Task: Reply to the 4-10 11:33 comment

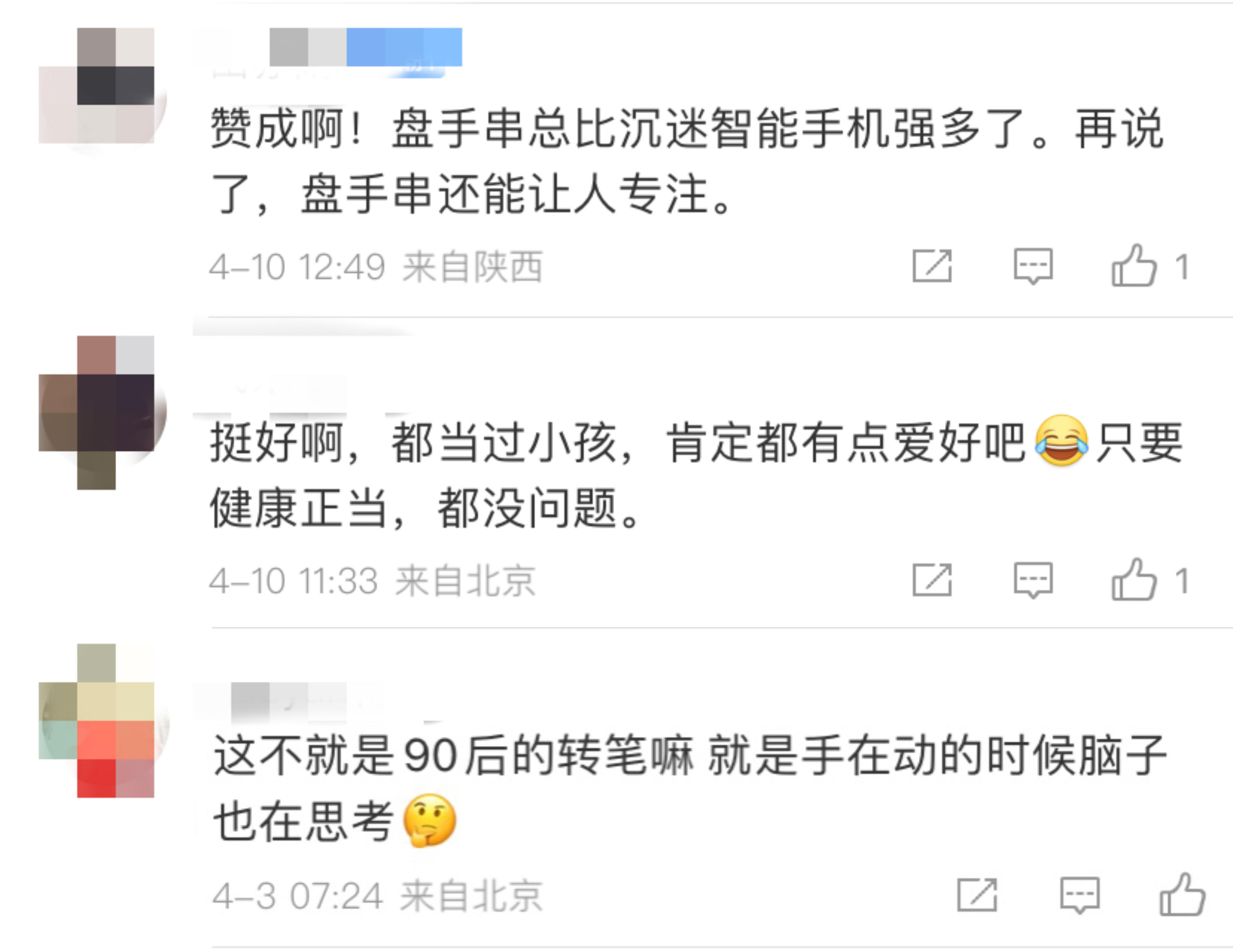Action: click(x=1033, y=580)
